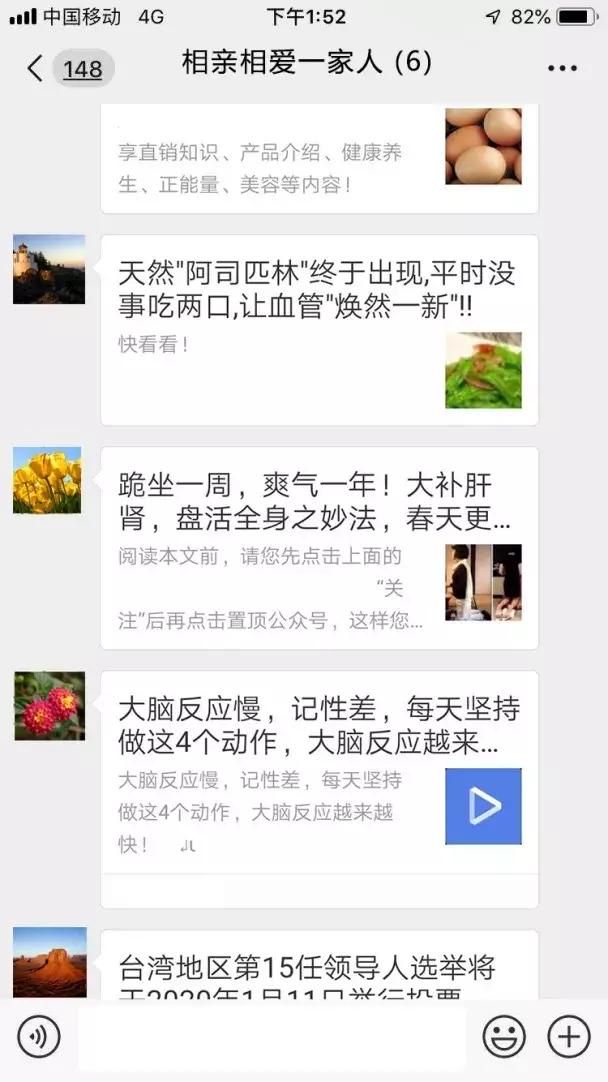Open the article about kneeling for a week

[318, 548]
